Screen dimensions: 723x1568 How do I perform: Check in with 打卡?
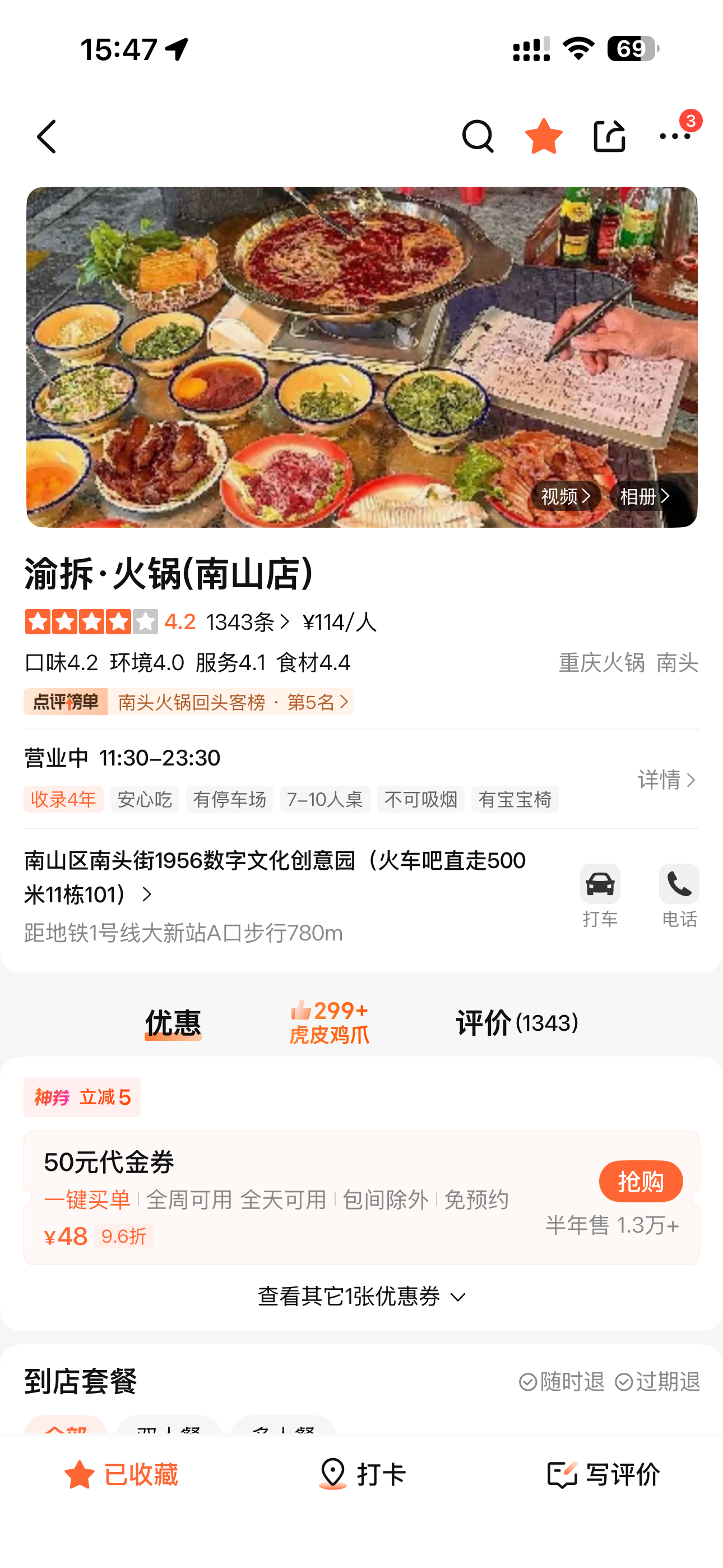[361, 1475]
